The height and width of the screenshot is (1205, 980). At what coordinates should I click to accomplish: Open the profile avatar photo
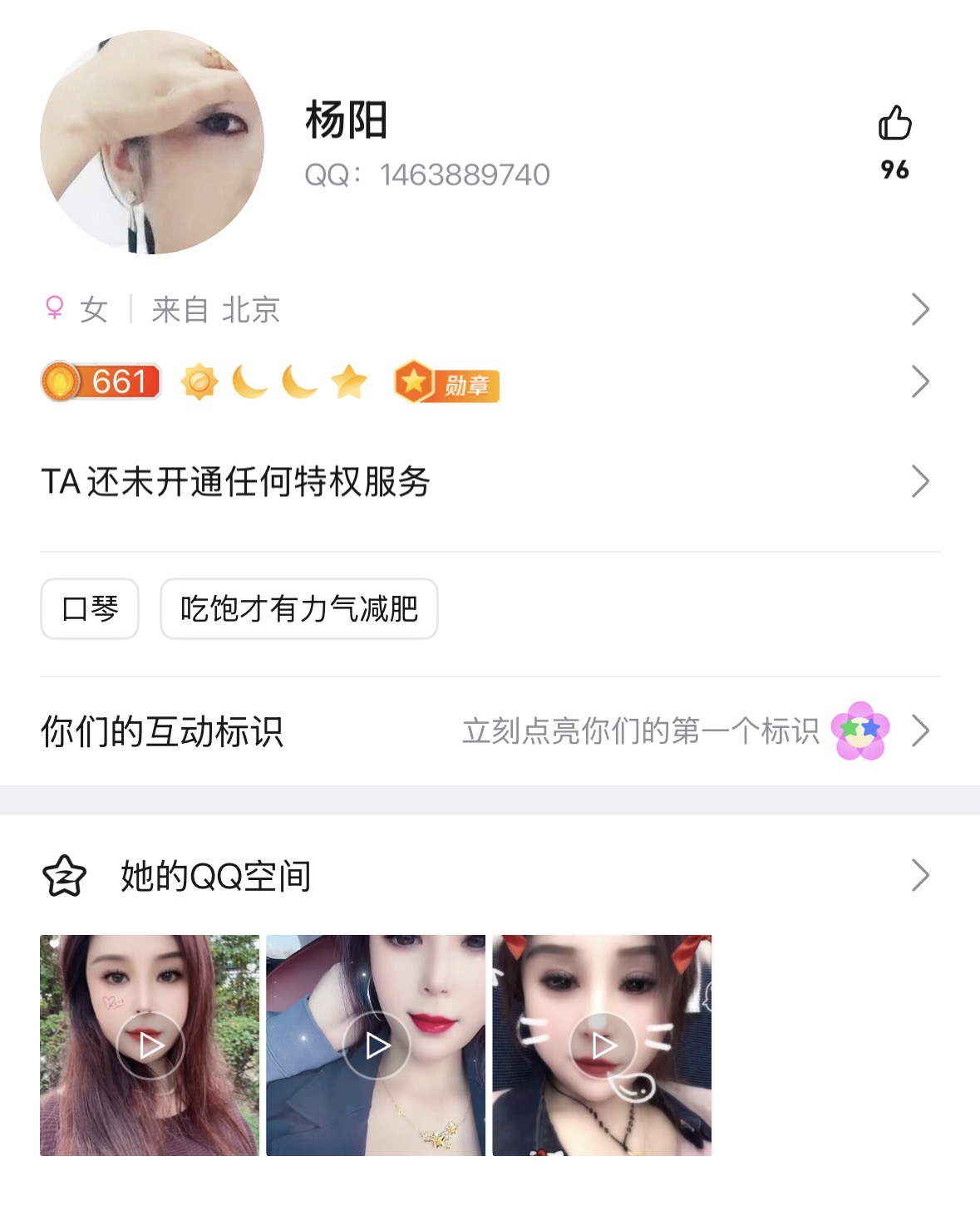point(152,142)
